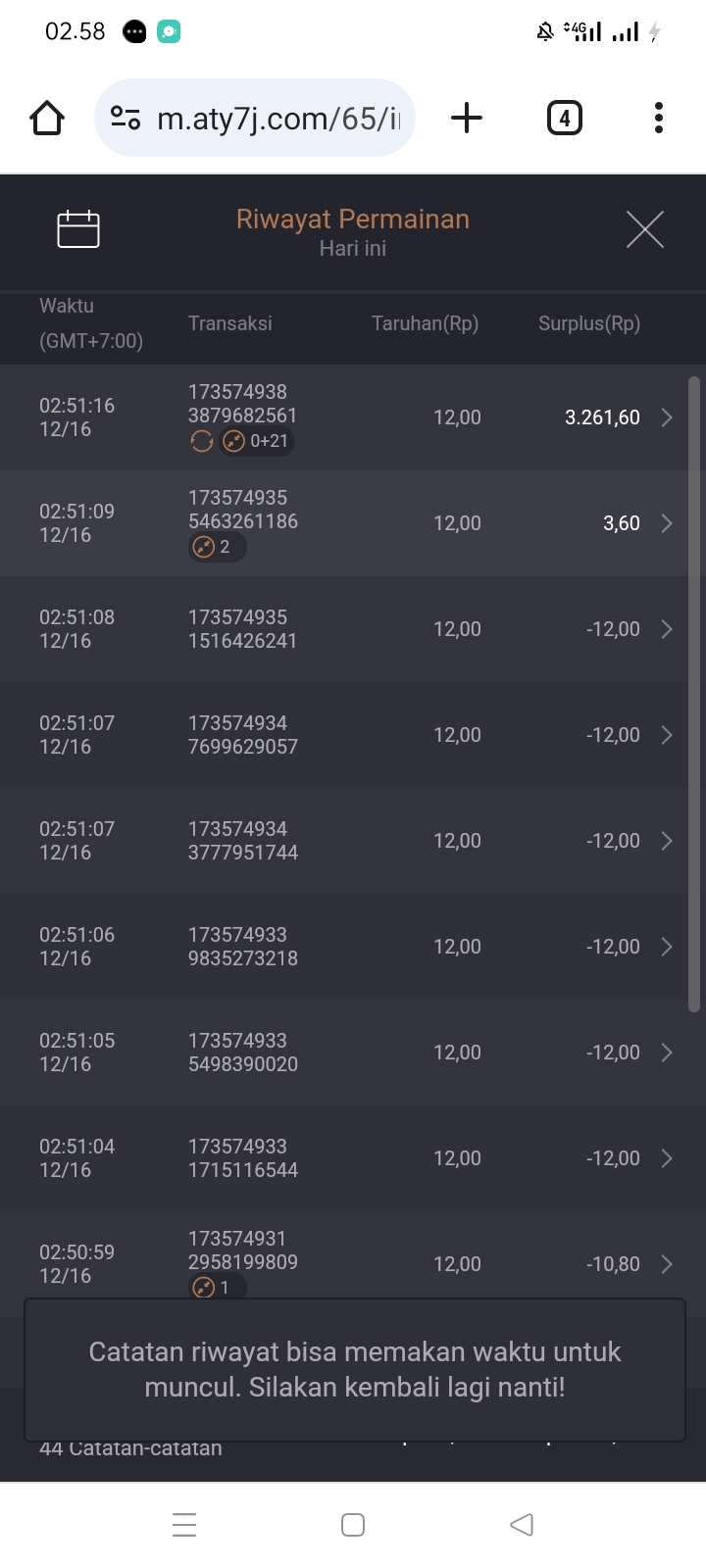The height and width of the screenshot is (1568, 706).
Task: Open the calendar date picker
Action: click(78, 229)
